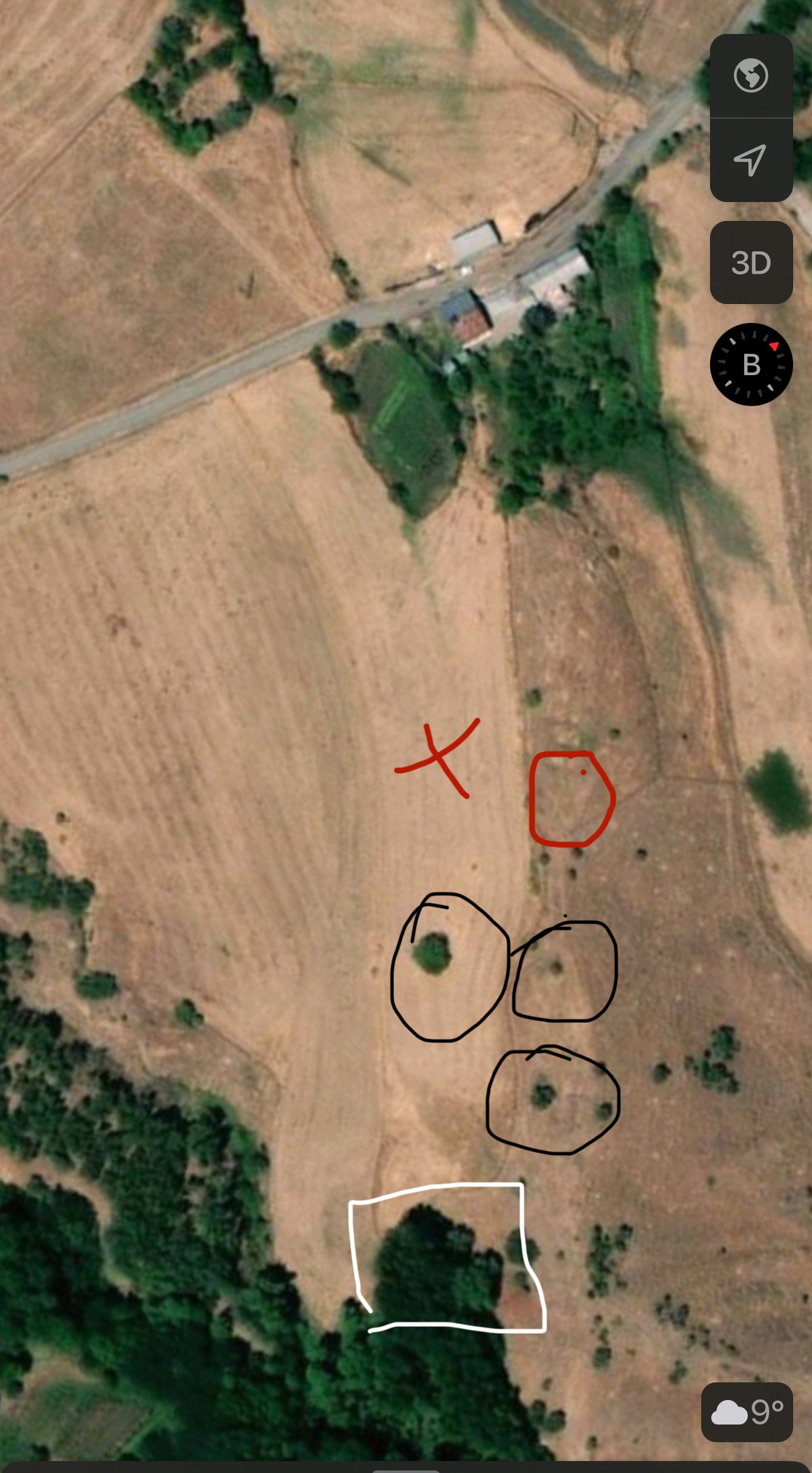Viewport: 812px width, 1473px height.
Task: Tap the compass to reset map orientation
Action: pyautogui.click(x=751, y=364)
